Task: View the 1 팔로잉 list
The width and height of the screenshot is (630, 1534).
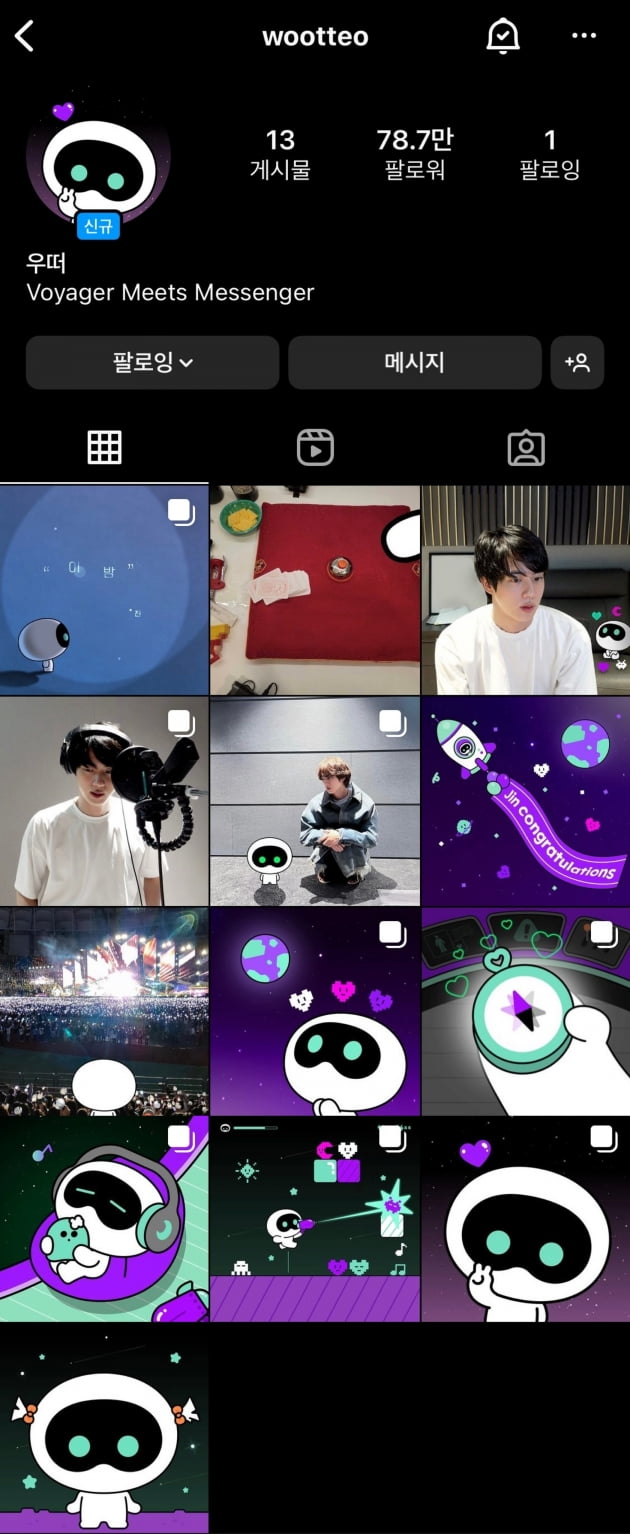Action: (549, 154)
